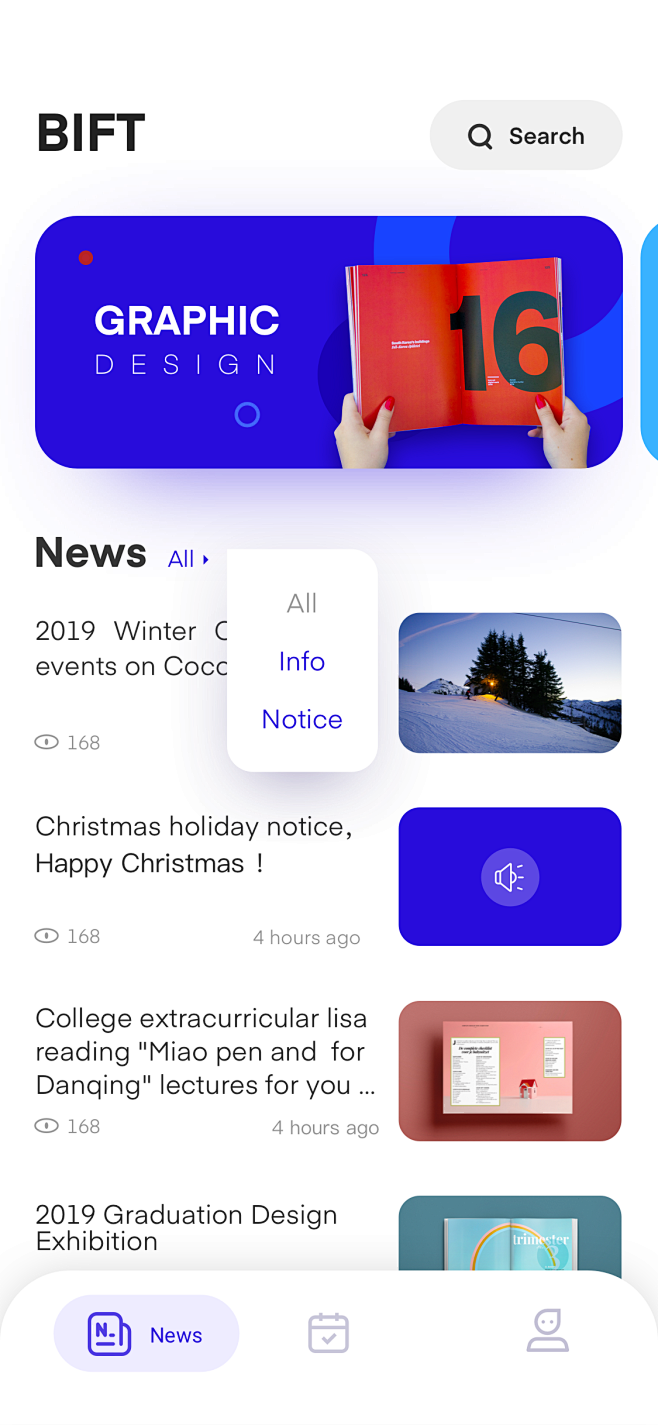Switch to the calendar tab
This screenshot has height=1425, width=658.
click(x=328, y=1334)
